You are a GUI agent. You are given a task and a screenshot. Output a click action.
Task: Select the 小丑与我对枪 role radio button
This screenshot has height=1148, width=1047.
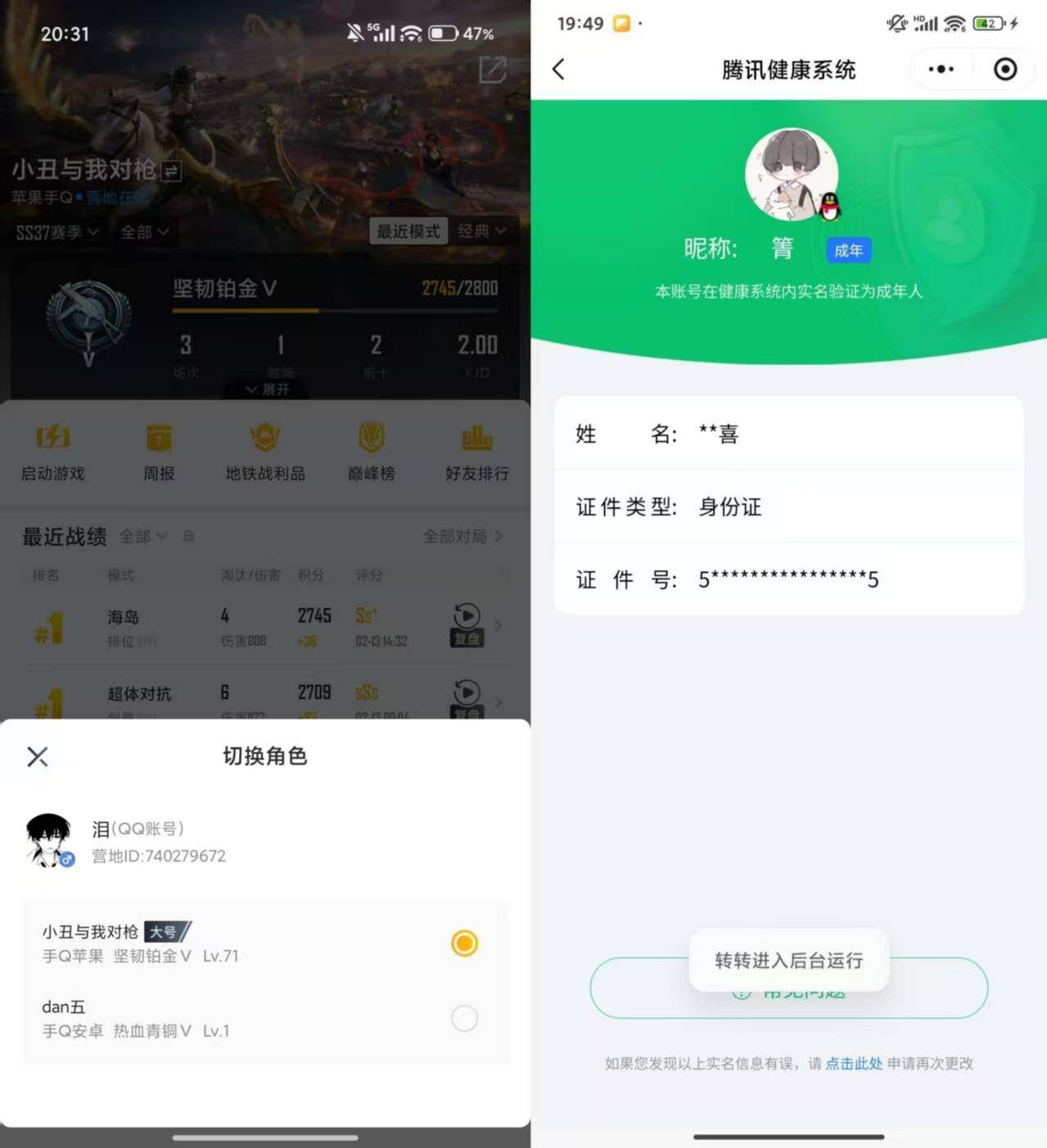click(x=464, y=943)
